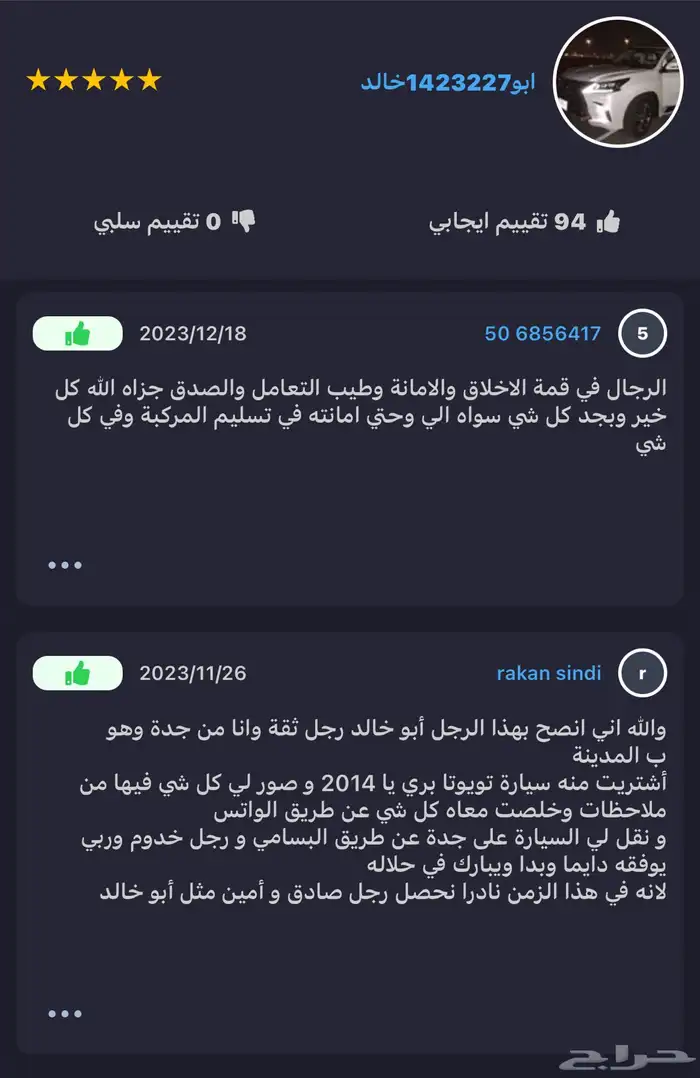
Task: Open the ابو1423227خالد profile link
Action: 447,83
